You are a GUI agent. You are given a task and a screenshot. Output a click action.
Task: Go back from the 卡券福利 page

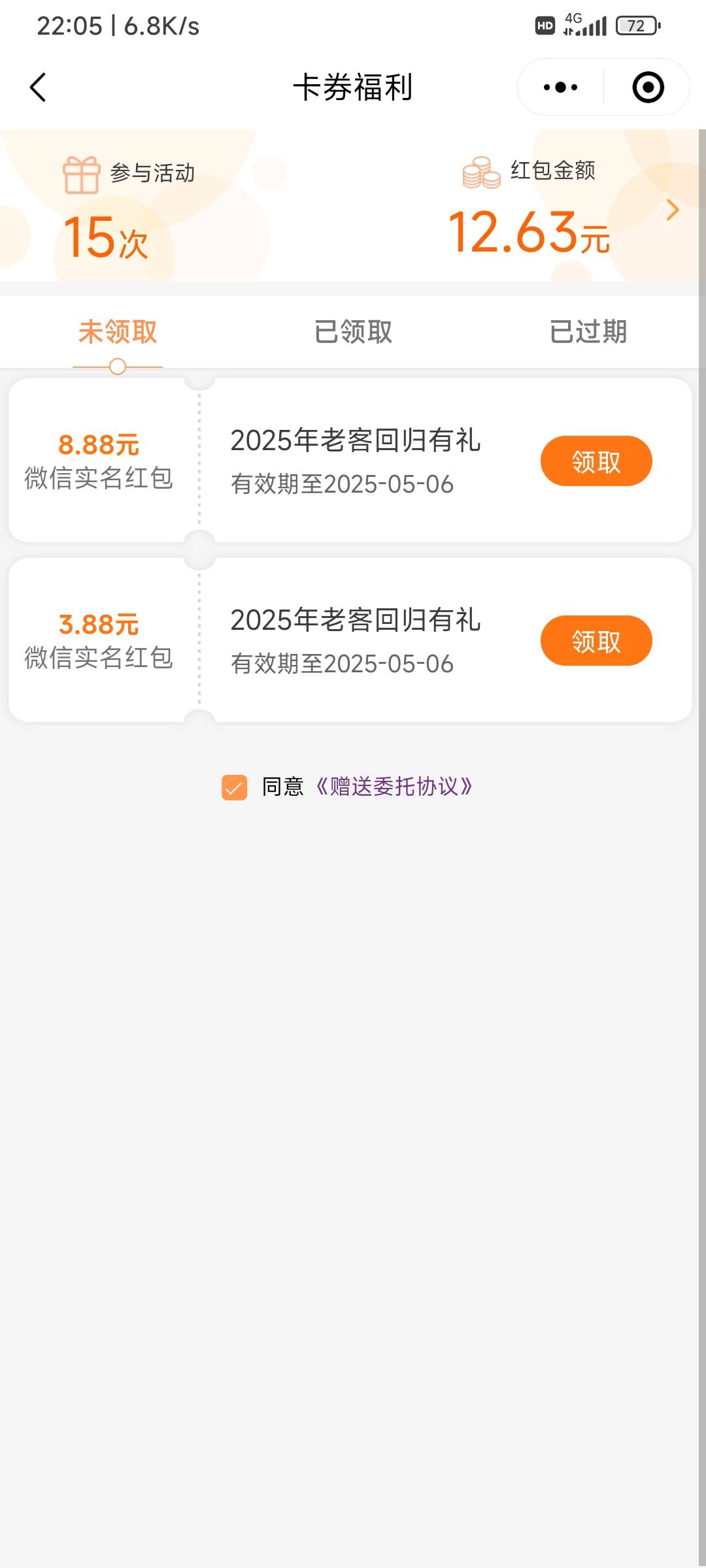38,87
